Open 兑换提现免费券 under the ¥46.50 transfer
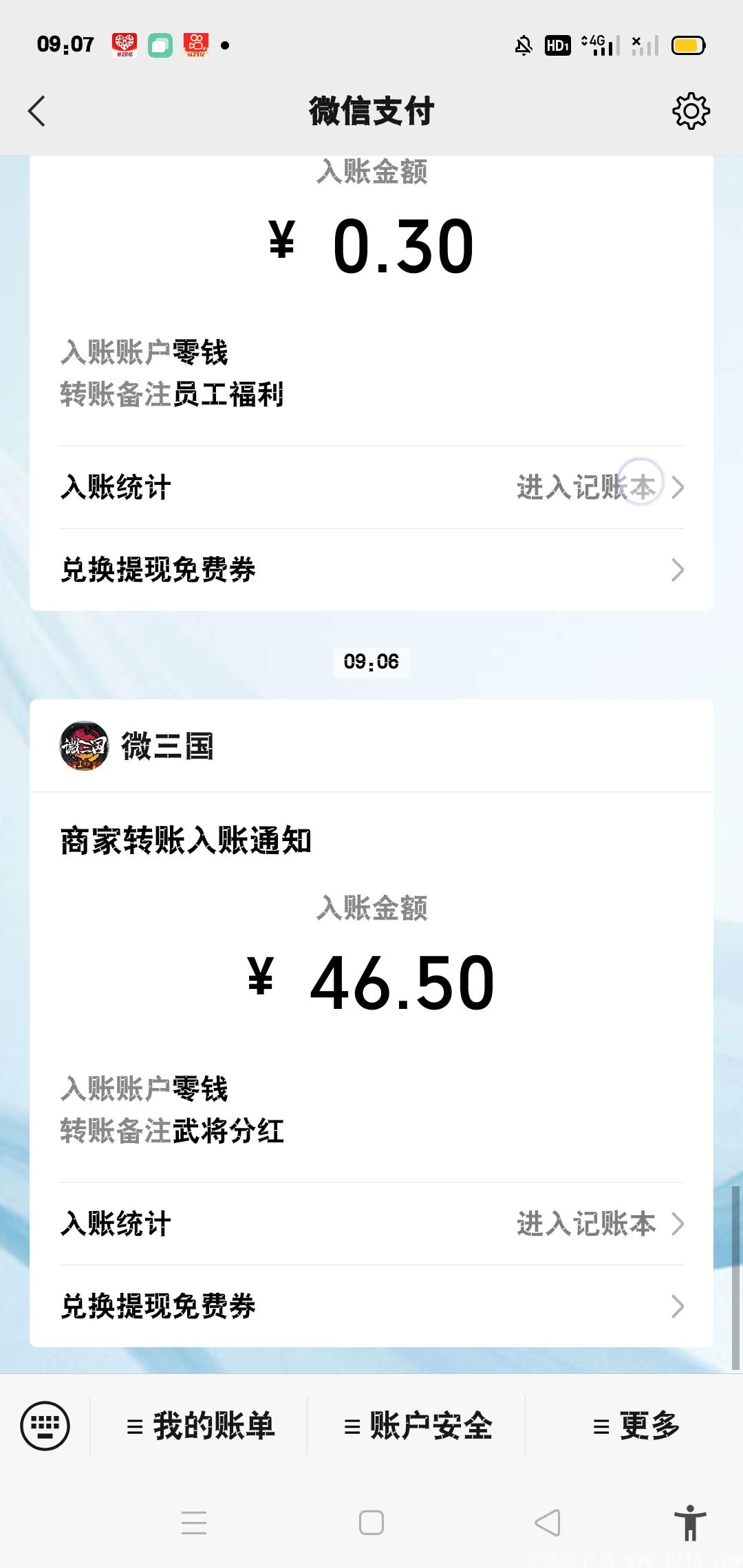This screenshot has width=743, height=1568. click(371, 1306)
